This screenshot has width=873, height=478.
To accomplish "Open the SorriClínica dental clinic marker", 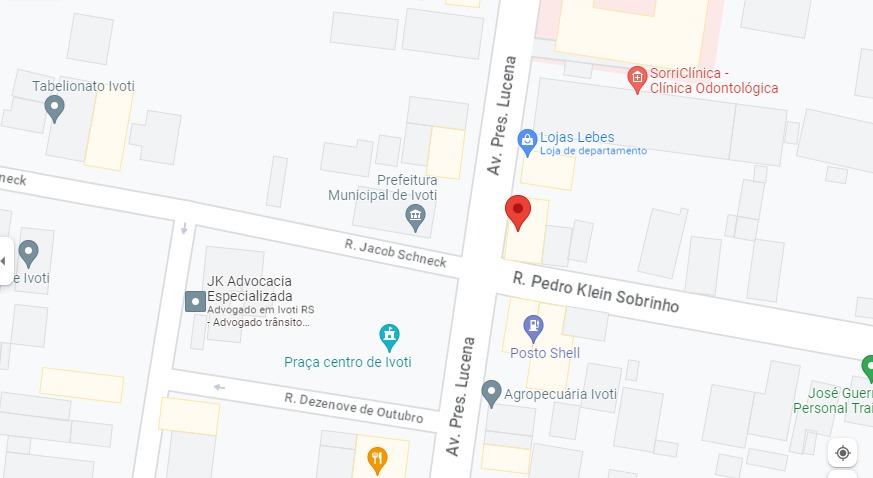I will pyautogui.click(x=636, y=77).
